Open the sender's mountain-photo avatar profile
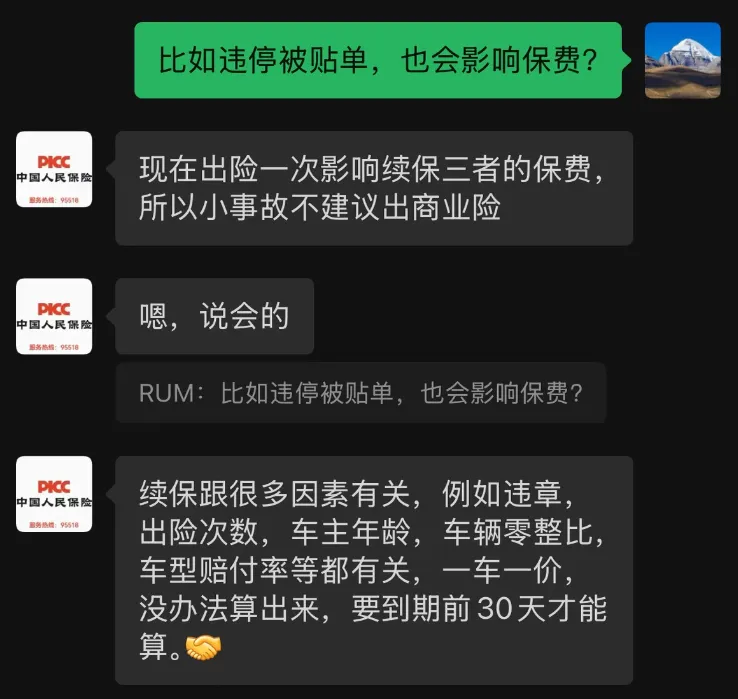This screenshot has height=699, width=738. [x=682, y=60]
